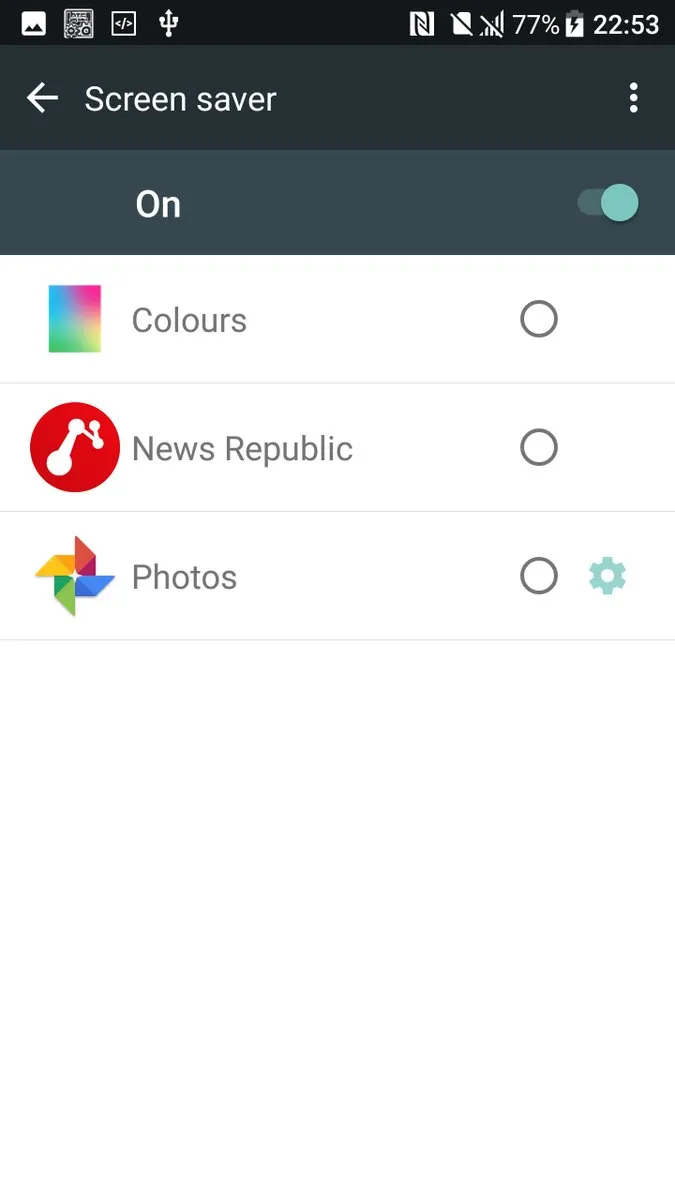Image resolution: width=675 pixels, height=1200 pixels.
Task: Open the overflow menu
Action: pos(633,98)
